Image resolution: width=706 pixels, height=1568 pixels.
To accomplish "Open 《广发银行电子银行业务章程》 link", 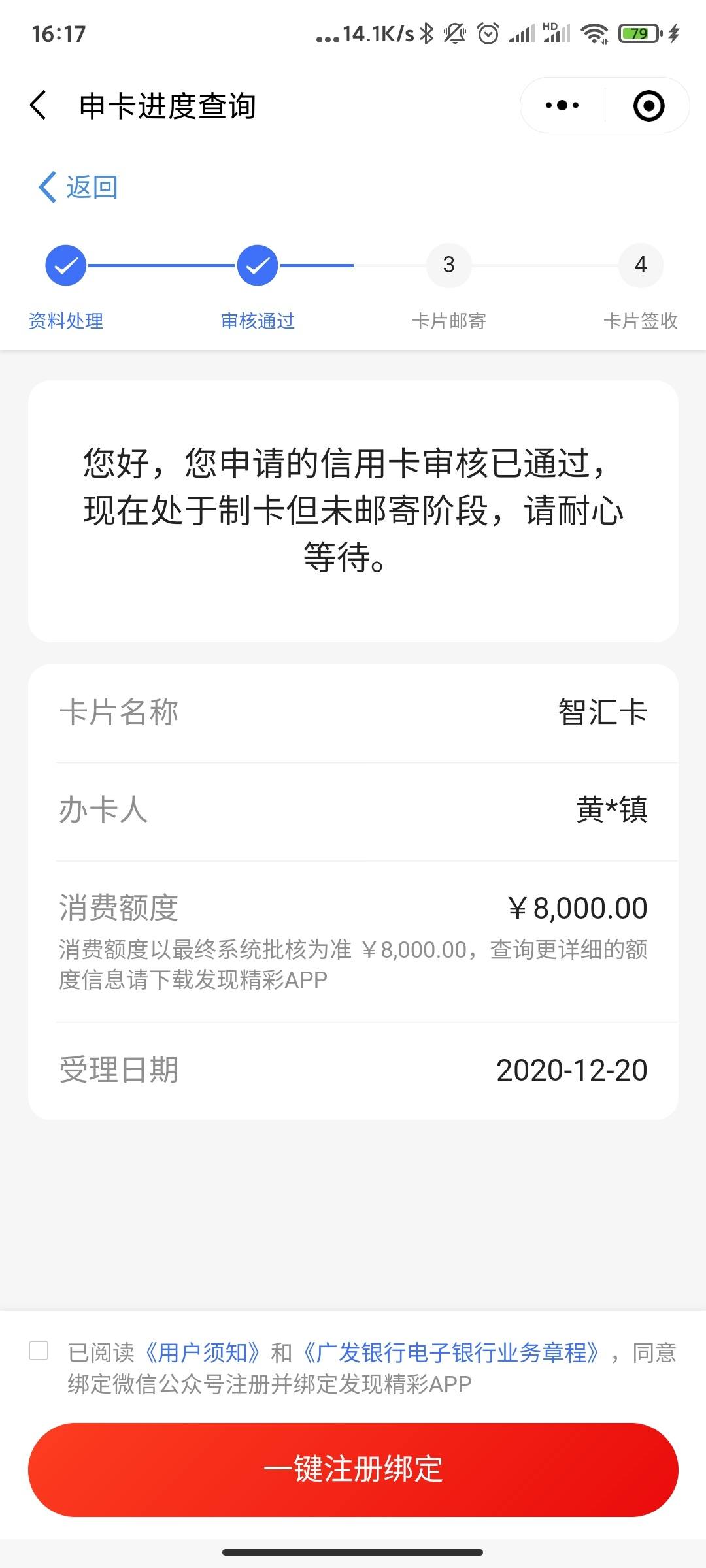I will tap(452, 1352).
